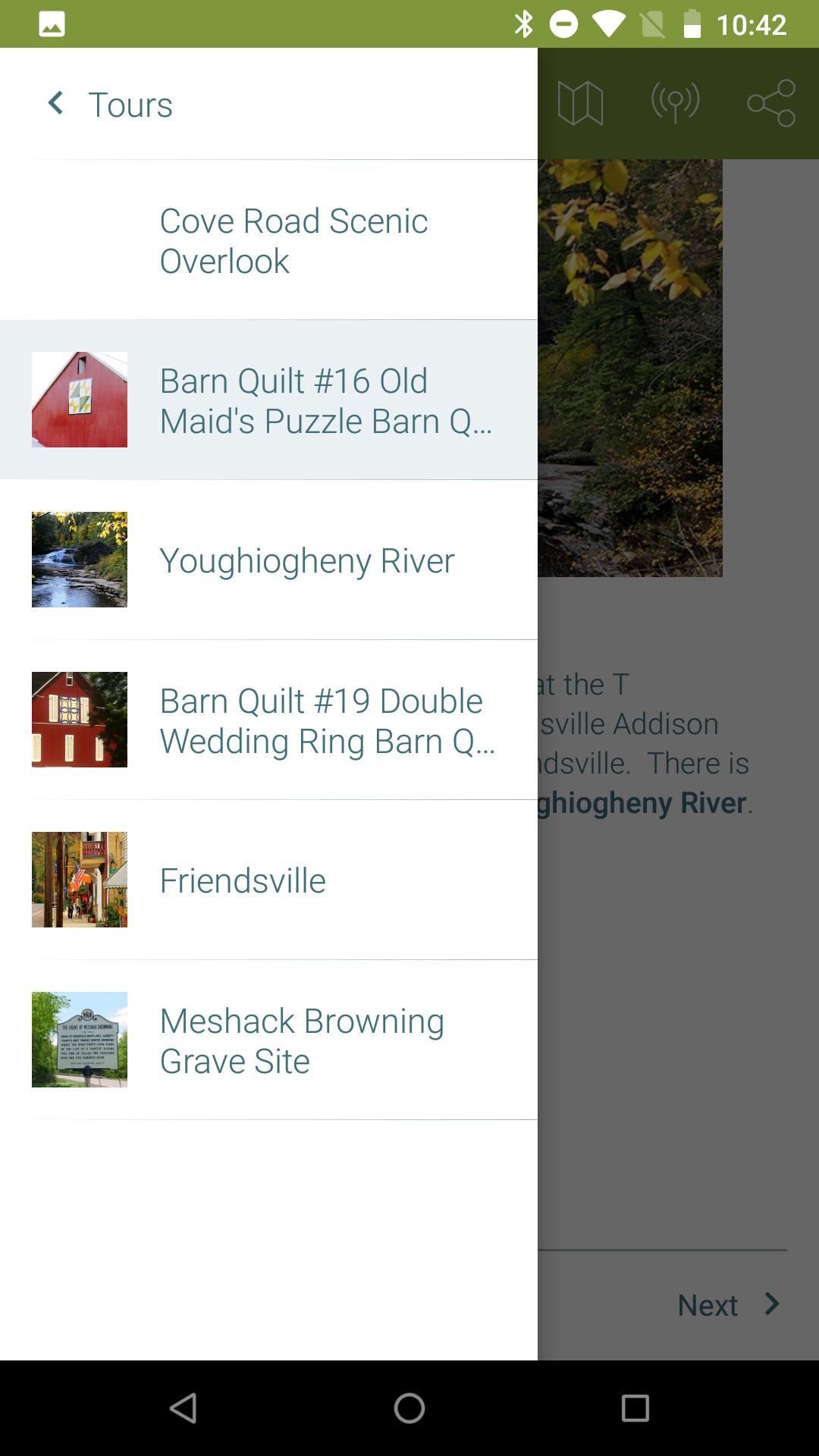Tap the broadcast signal icon
819x1456 pixels.
[675, 103]
